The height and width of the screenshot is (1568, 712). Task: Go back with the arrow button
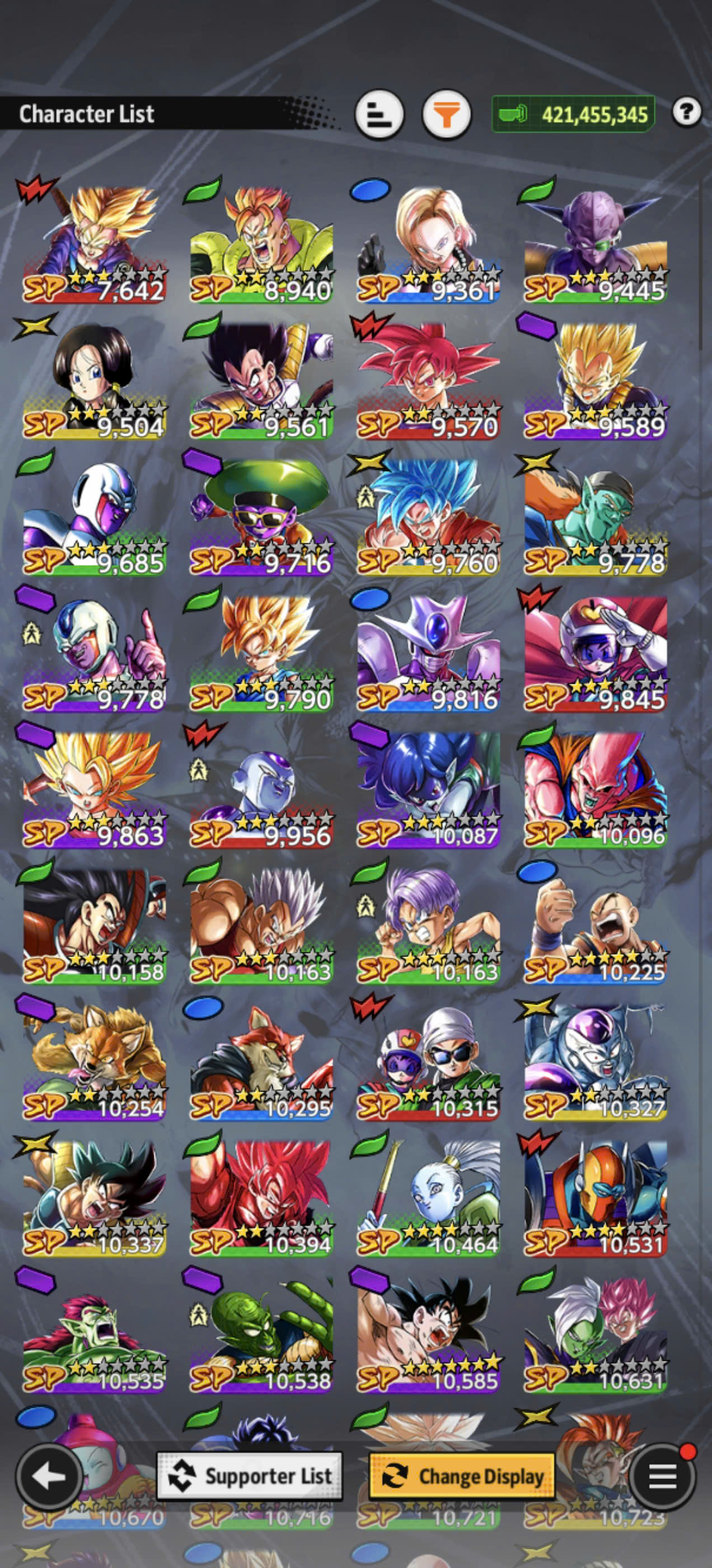[x=49, y=1476]
